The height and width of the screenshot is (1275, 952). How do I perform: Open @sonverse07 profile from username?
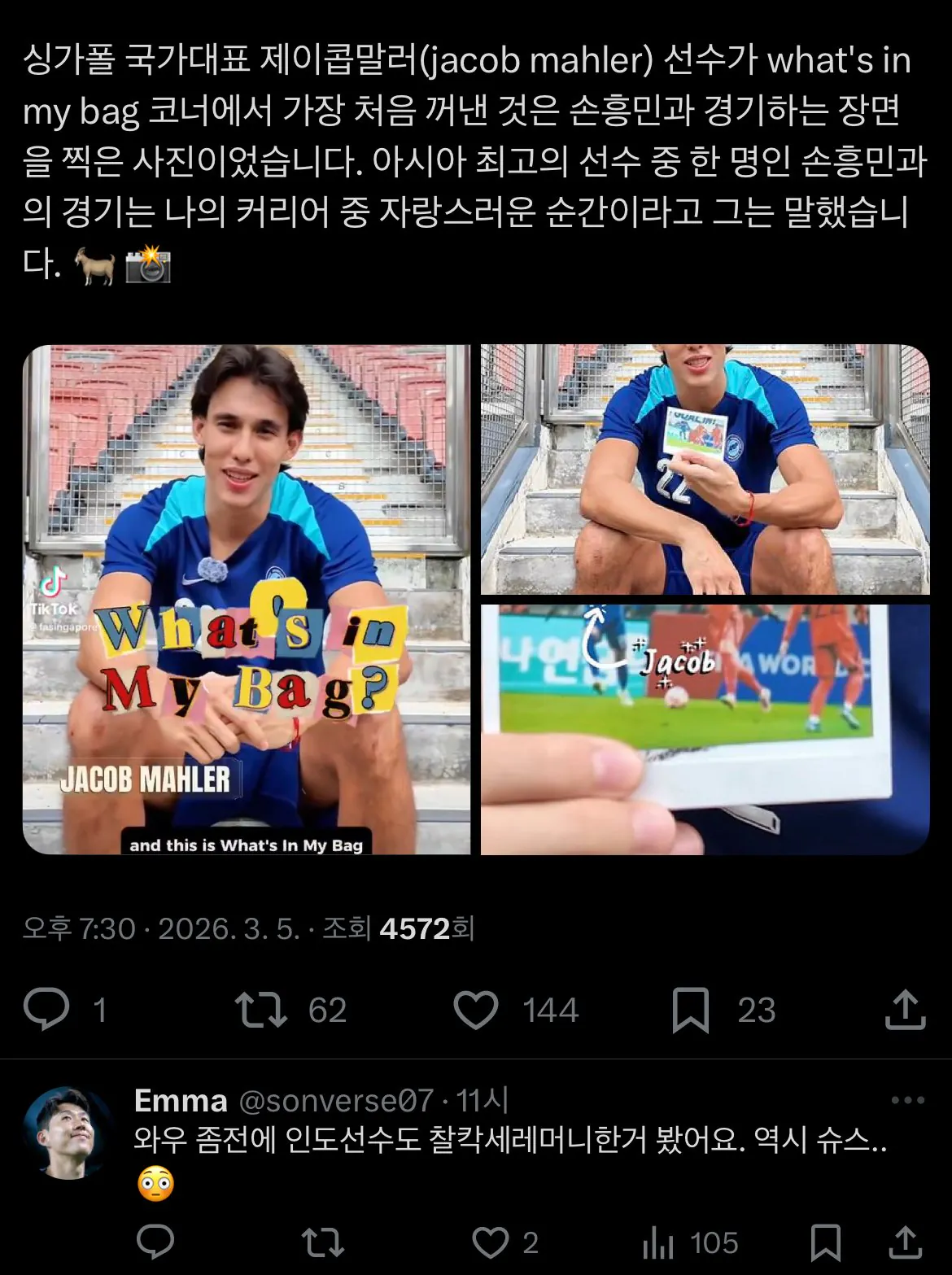point(335,1101)
